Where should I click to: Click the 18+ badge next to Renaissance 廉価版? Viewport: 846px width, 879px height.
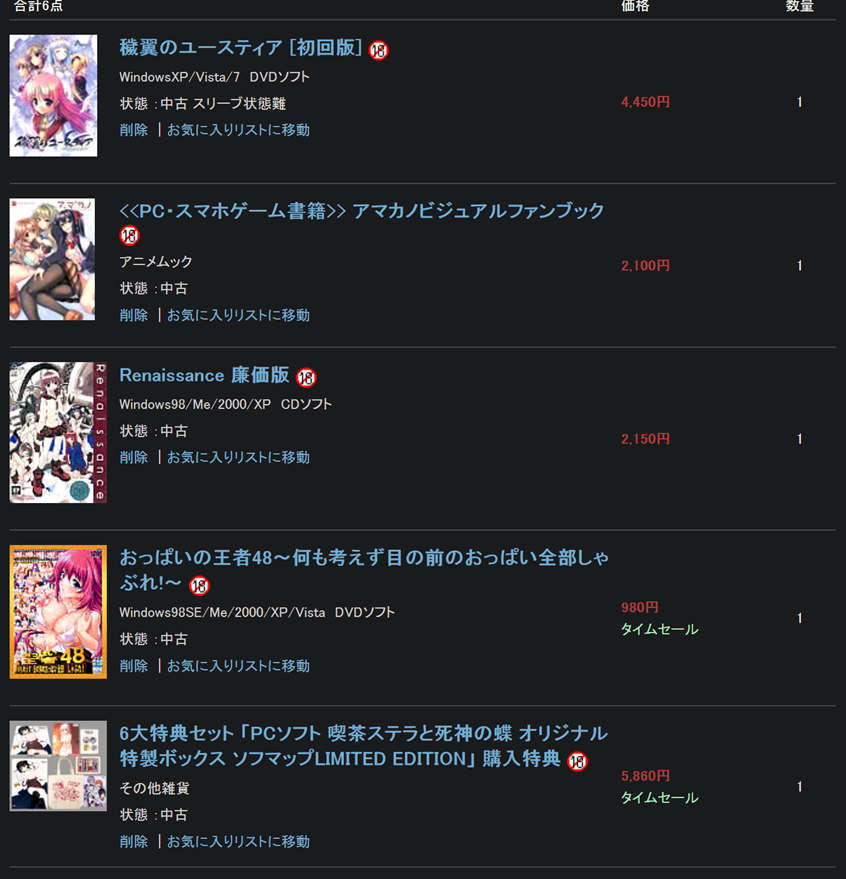click(307, 377)
